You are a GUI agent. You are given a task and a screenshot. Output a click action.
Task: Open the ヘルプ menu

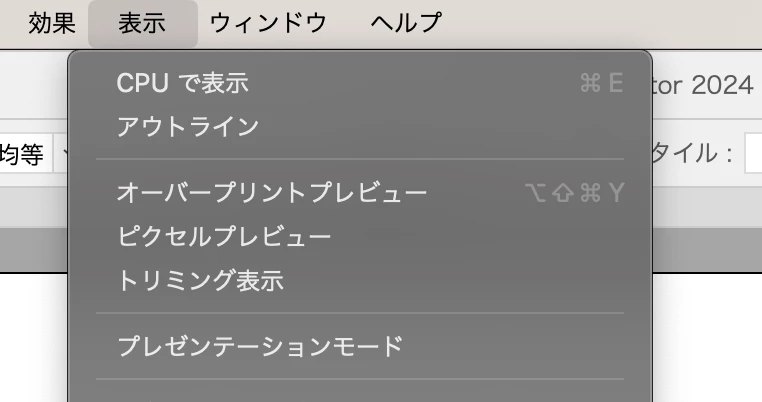pos(405,23)
